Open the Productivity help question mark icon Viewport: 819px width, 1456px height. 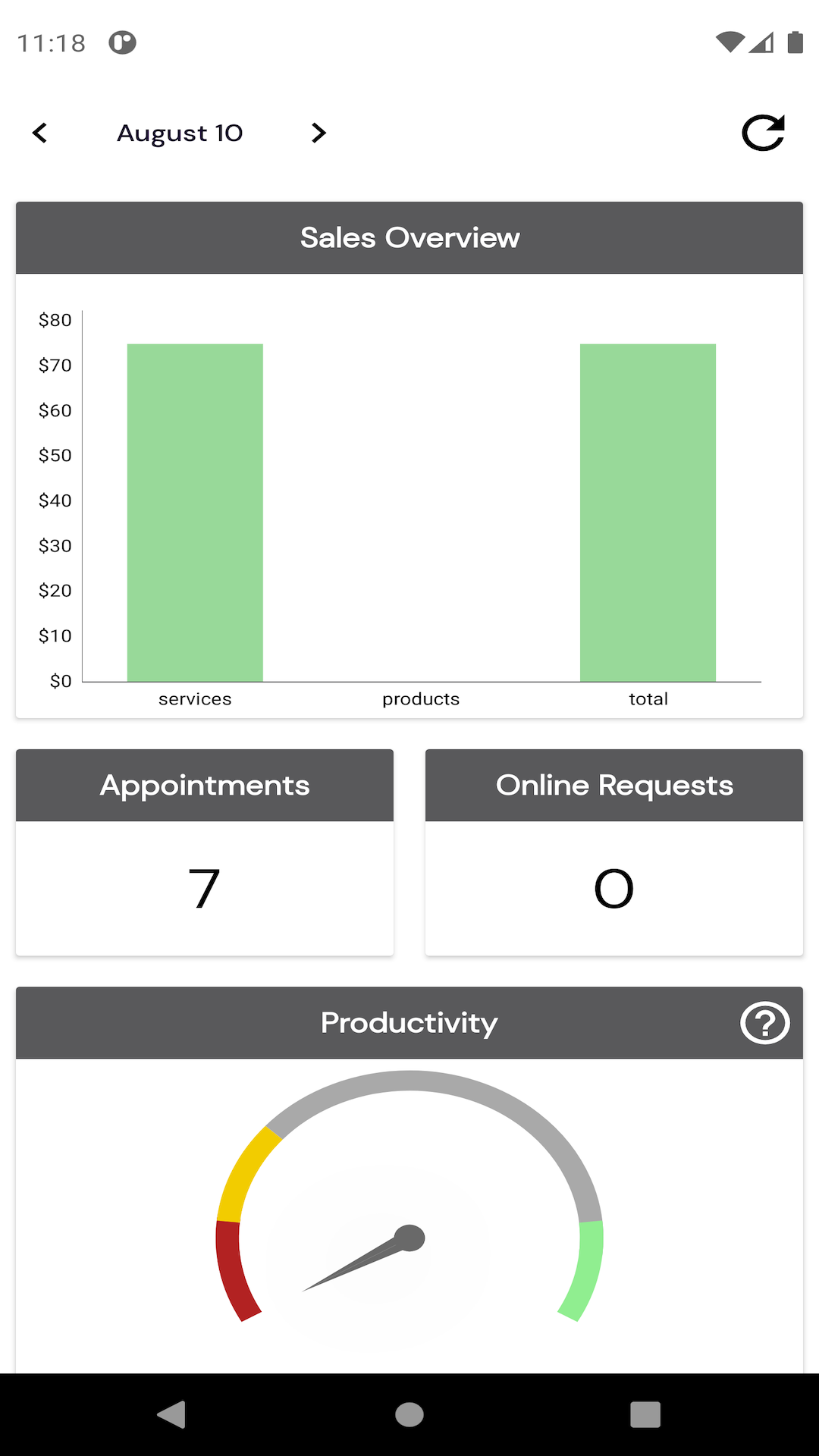click(765, 1022)
